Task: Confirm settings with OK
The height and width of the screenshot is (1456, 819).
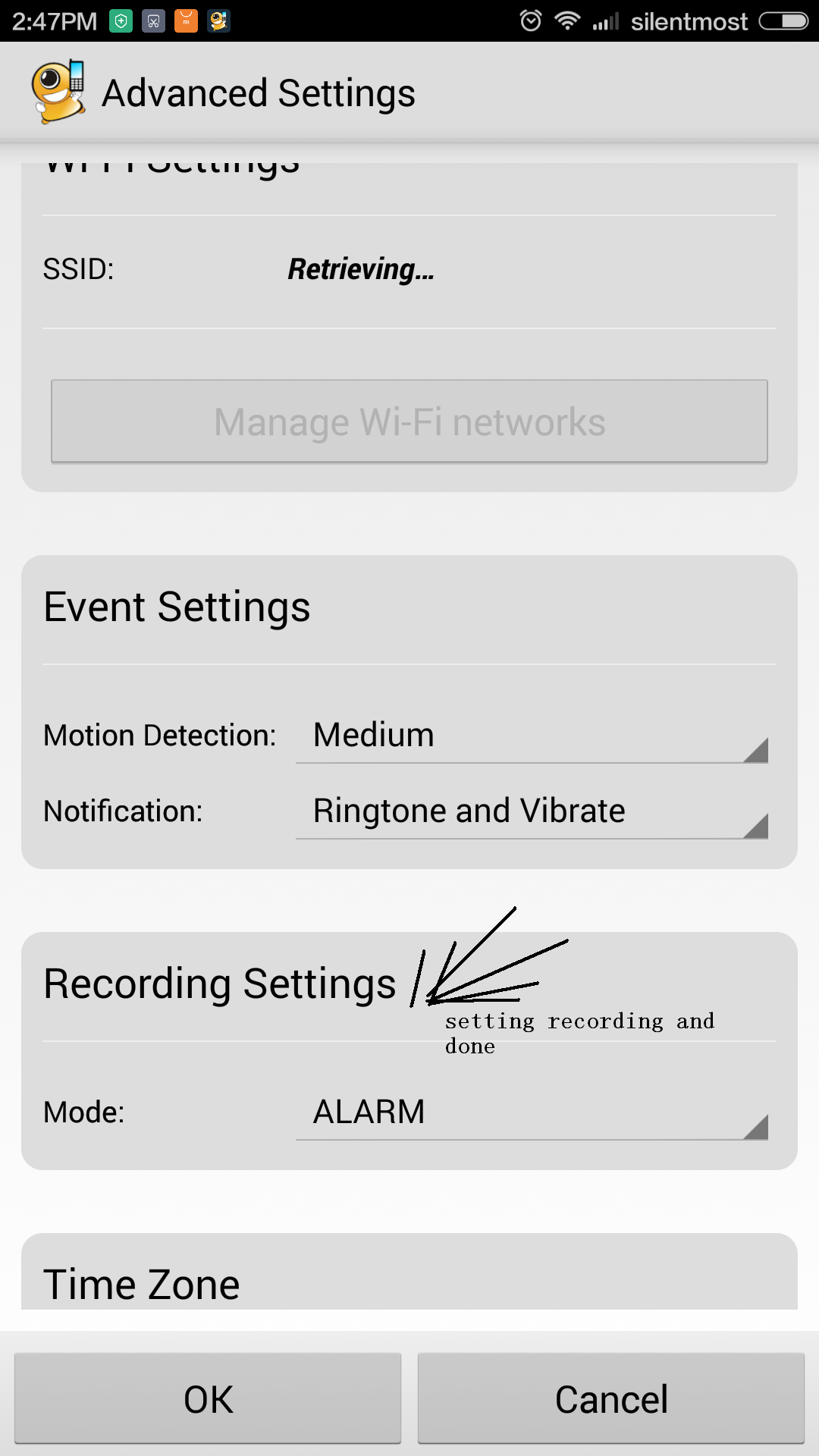Action: coord(208,1399)
